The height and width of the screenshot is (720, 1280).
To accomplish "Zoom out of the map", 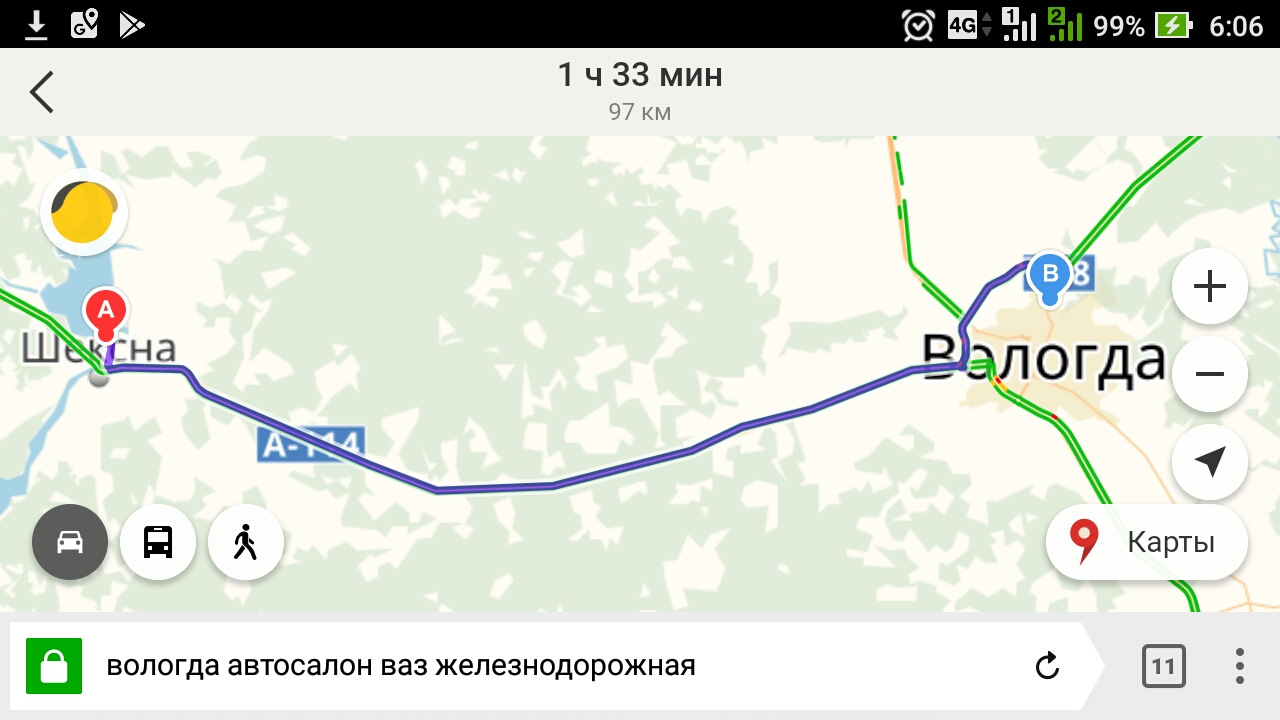I will tap(1209, 375).
